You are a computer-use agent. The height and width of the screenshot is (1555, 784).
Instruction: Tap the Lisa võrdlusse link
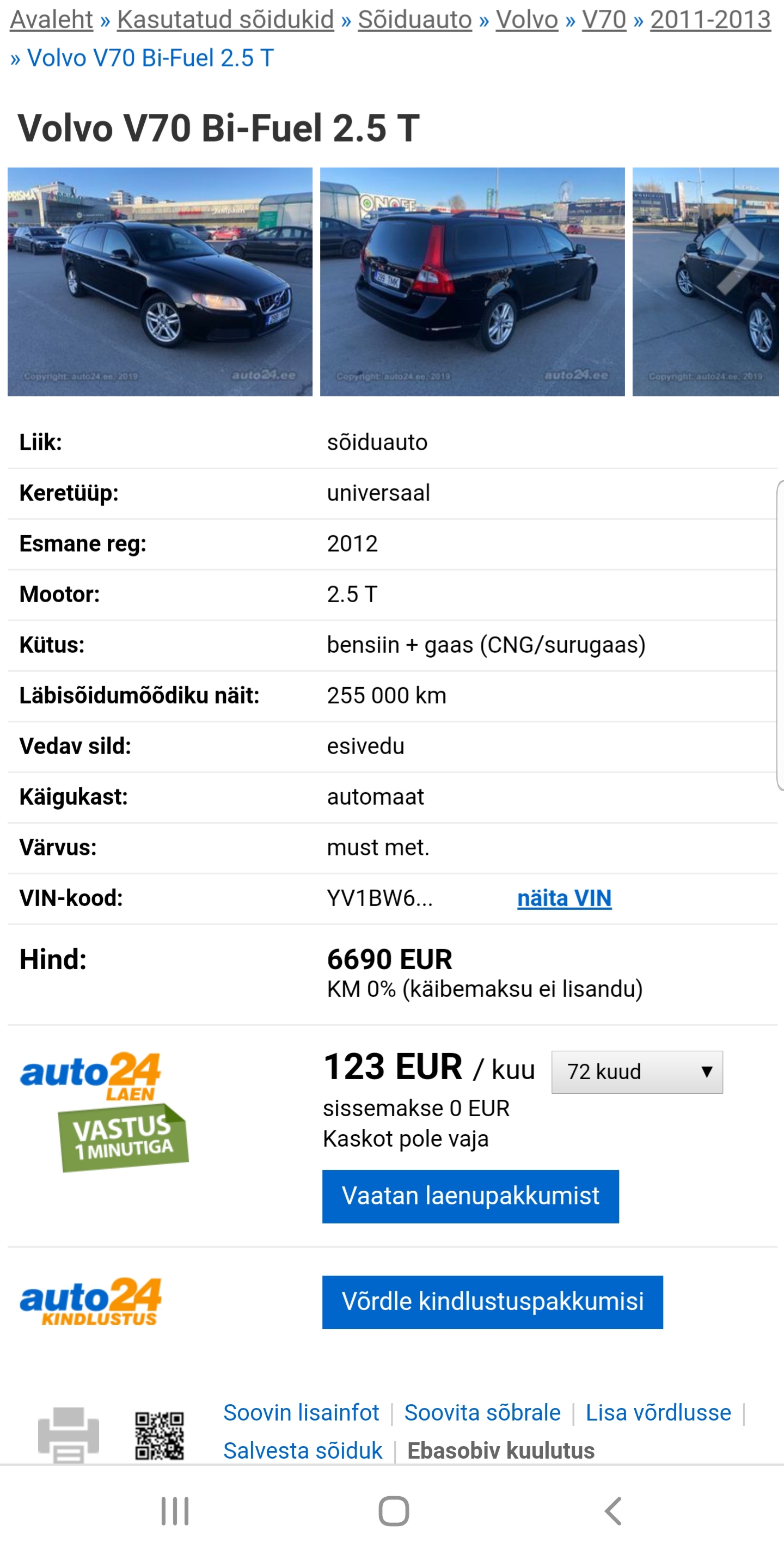[658, 1413]
